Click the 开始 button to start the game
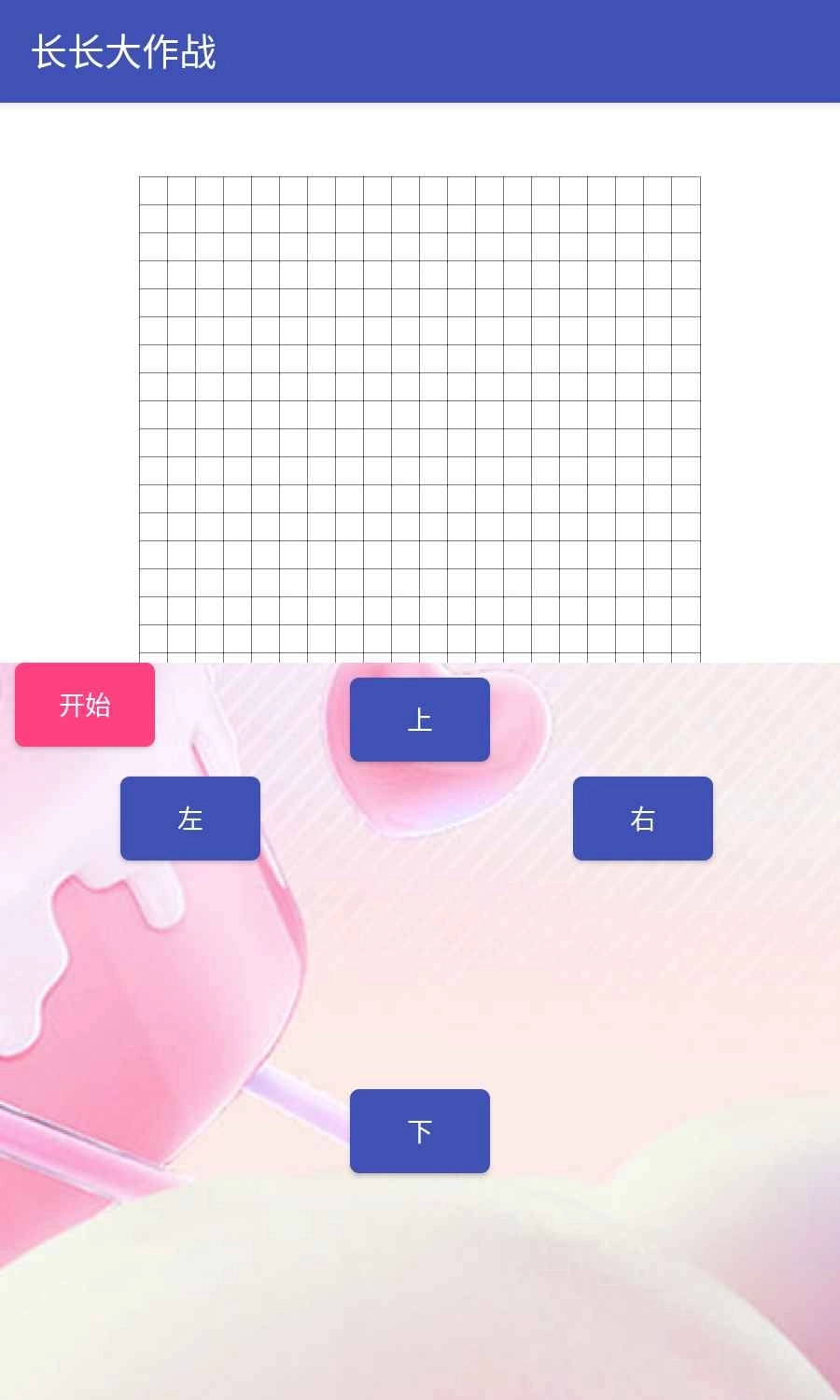This screenshot has width=840, height=1400. pos(84,705)
